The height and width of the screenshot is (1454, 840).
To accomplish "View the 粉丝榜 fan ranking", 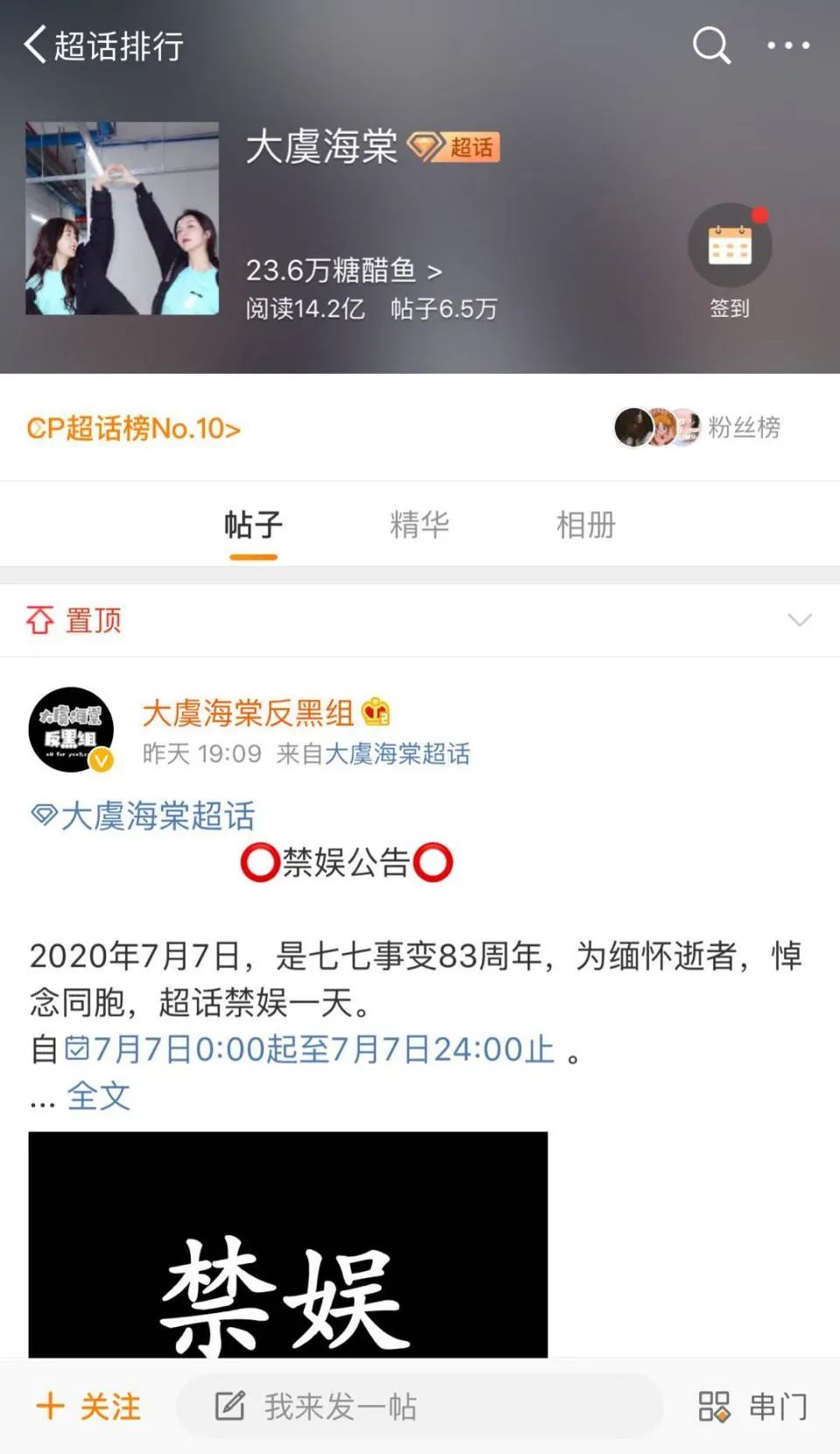I will [700, 427].
